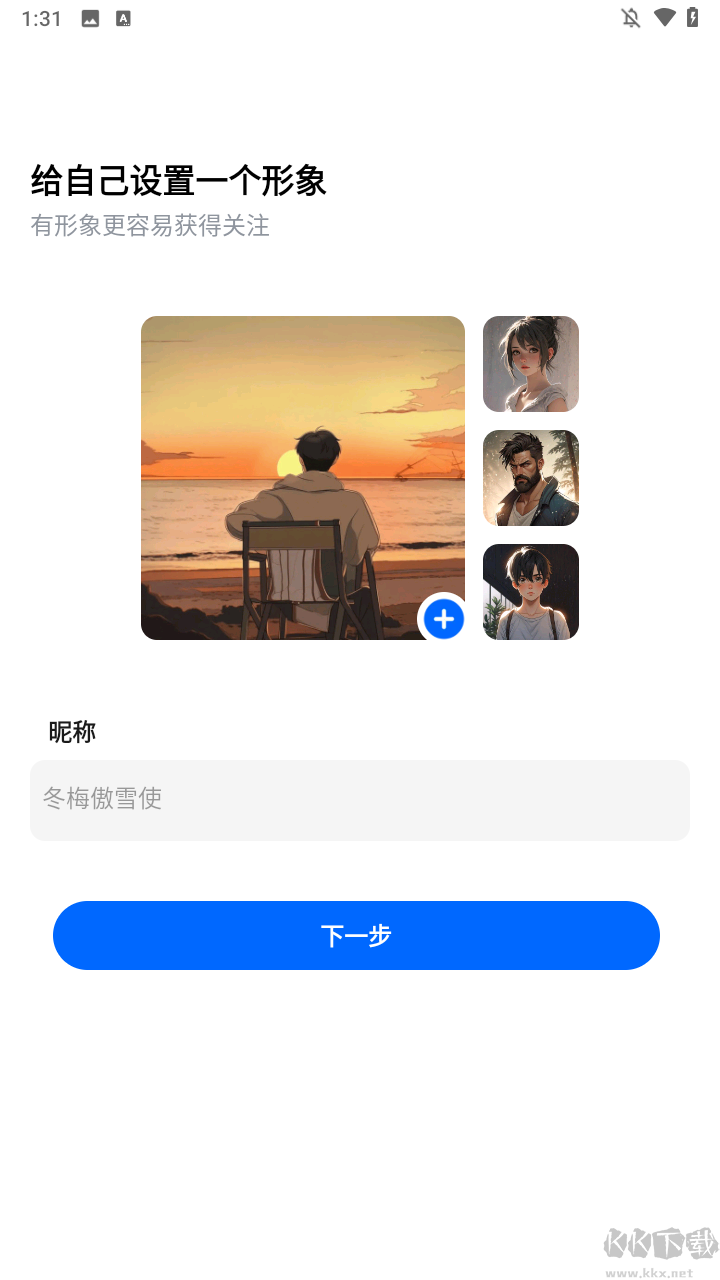
Task: Choose the bearded man avatar
Action: [531, 478]
